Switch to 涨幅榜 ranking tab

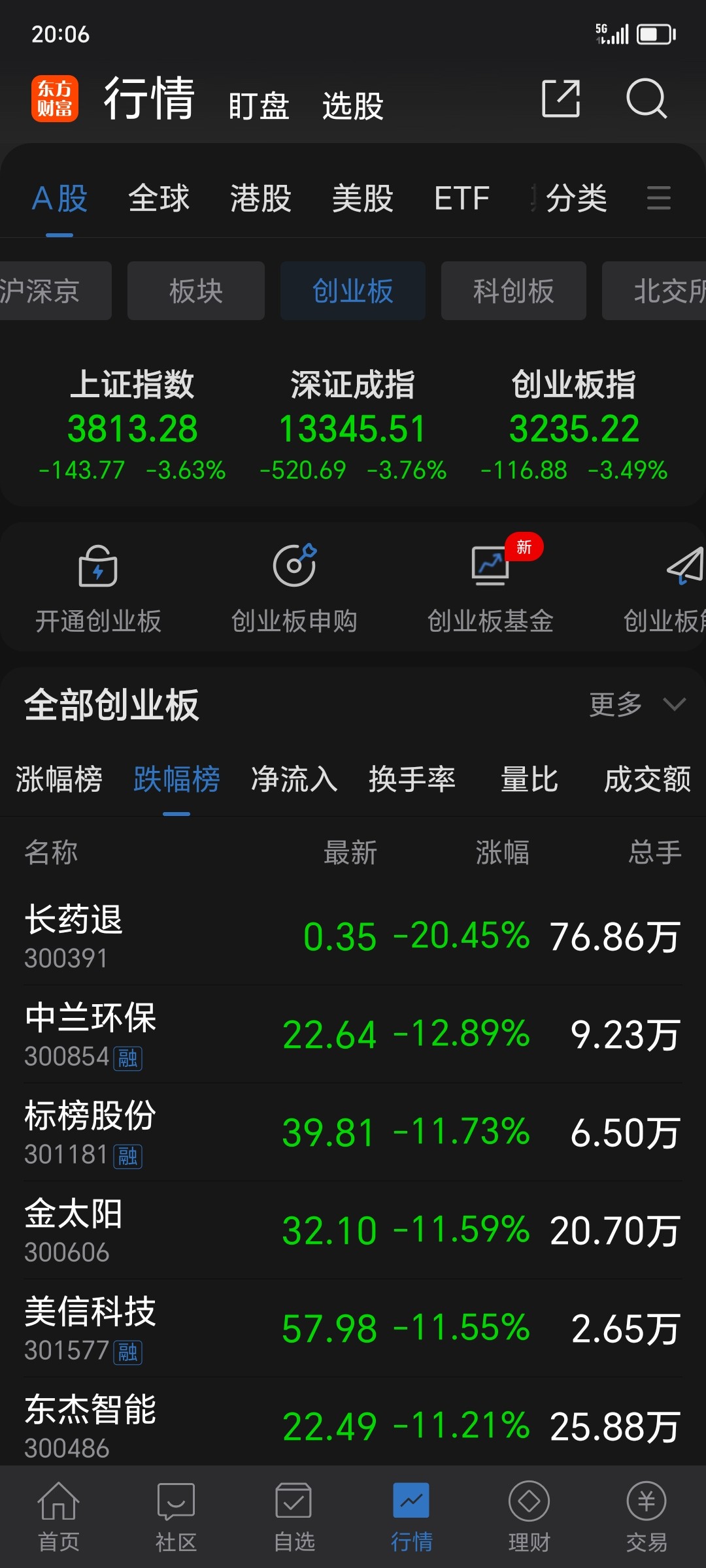59,779
